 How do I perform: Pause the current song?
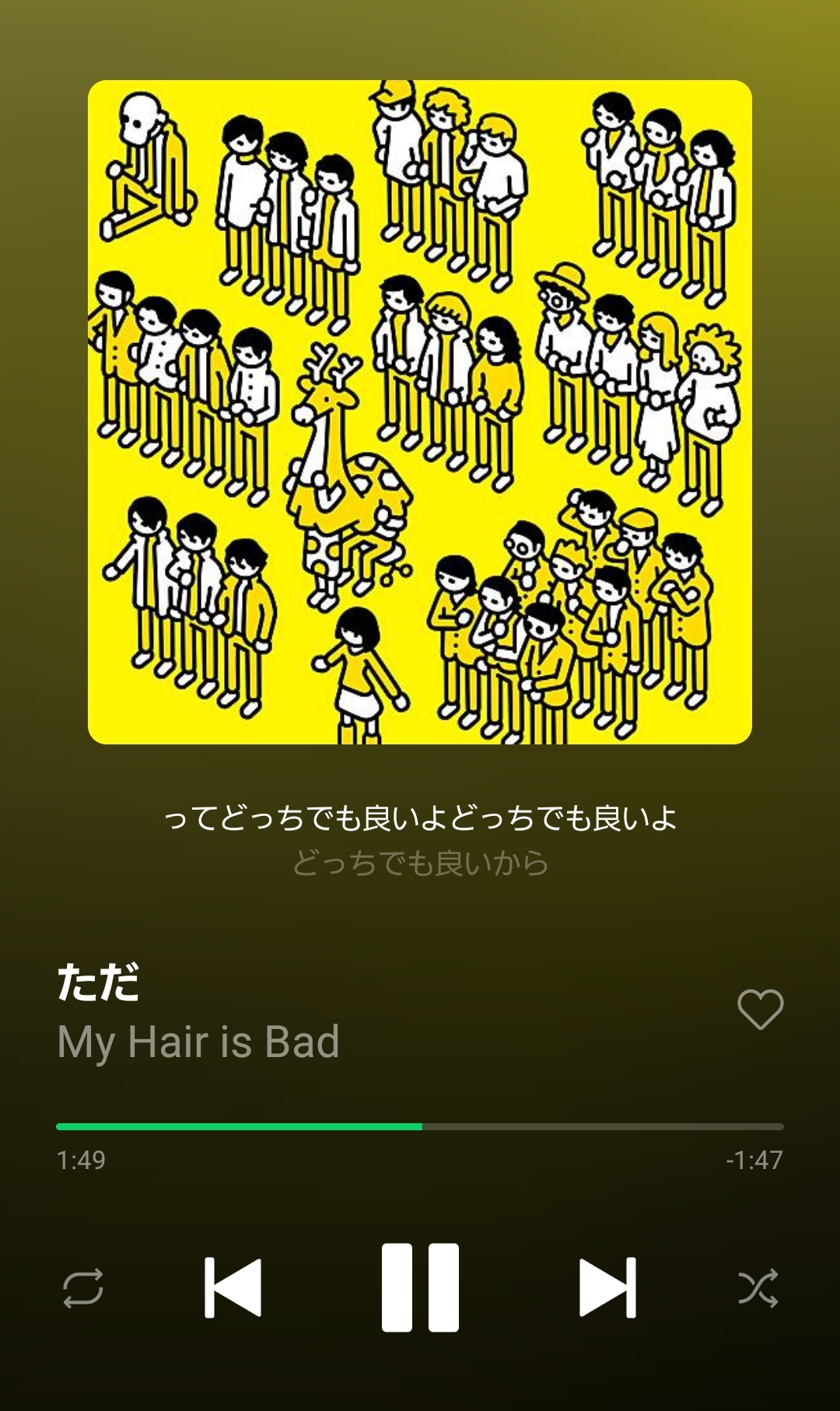point(420,1287)
